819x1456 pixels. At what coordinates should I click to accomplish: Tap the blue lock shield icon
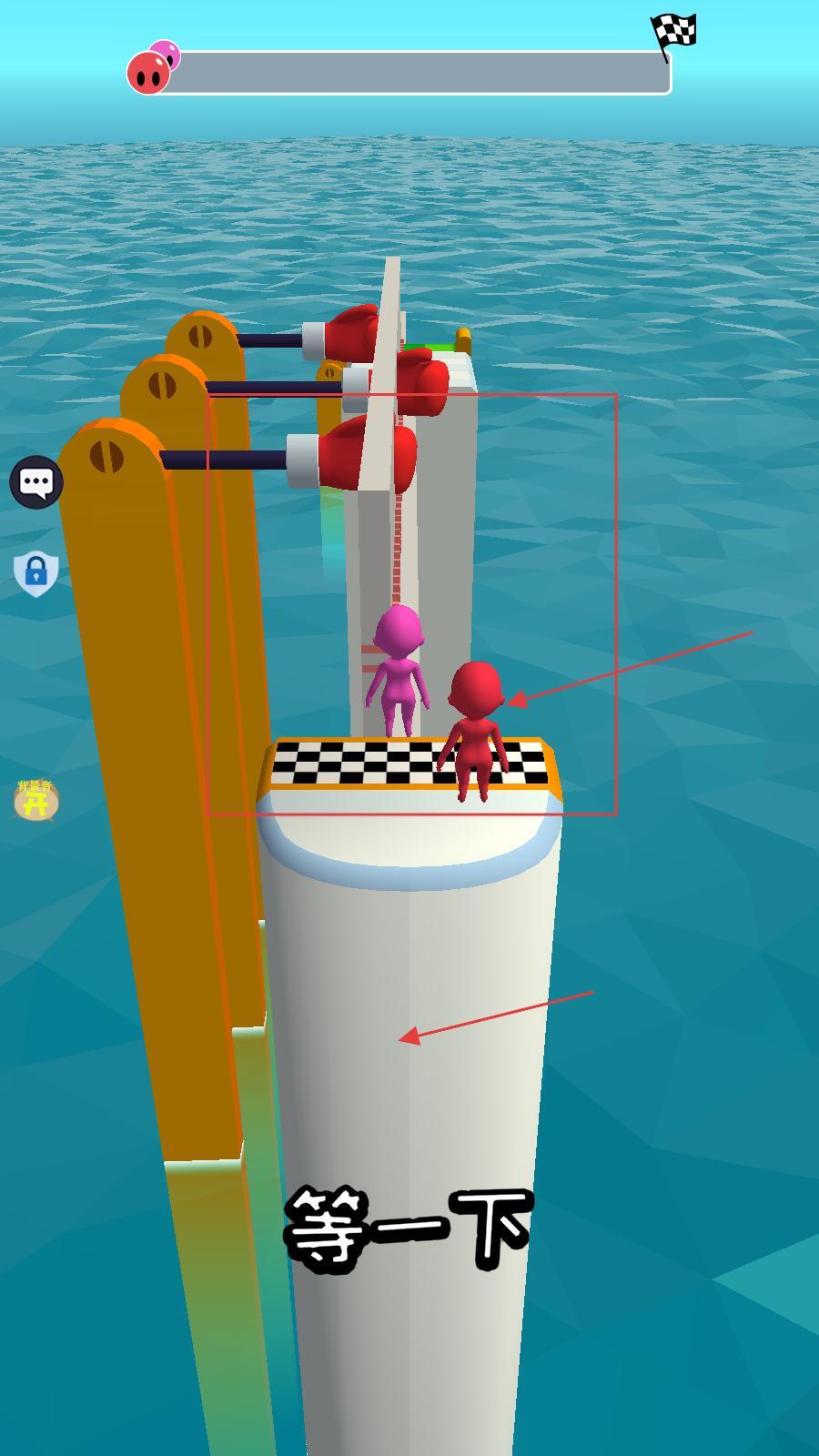36,572
